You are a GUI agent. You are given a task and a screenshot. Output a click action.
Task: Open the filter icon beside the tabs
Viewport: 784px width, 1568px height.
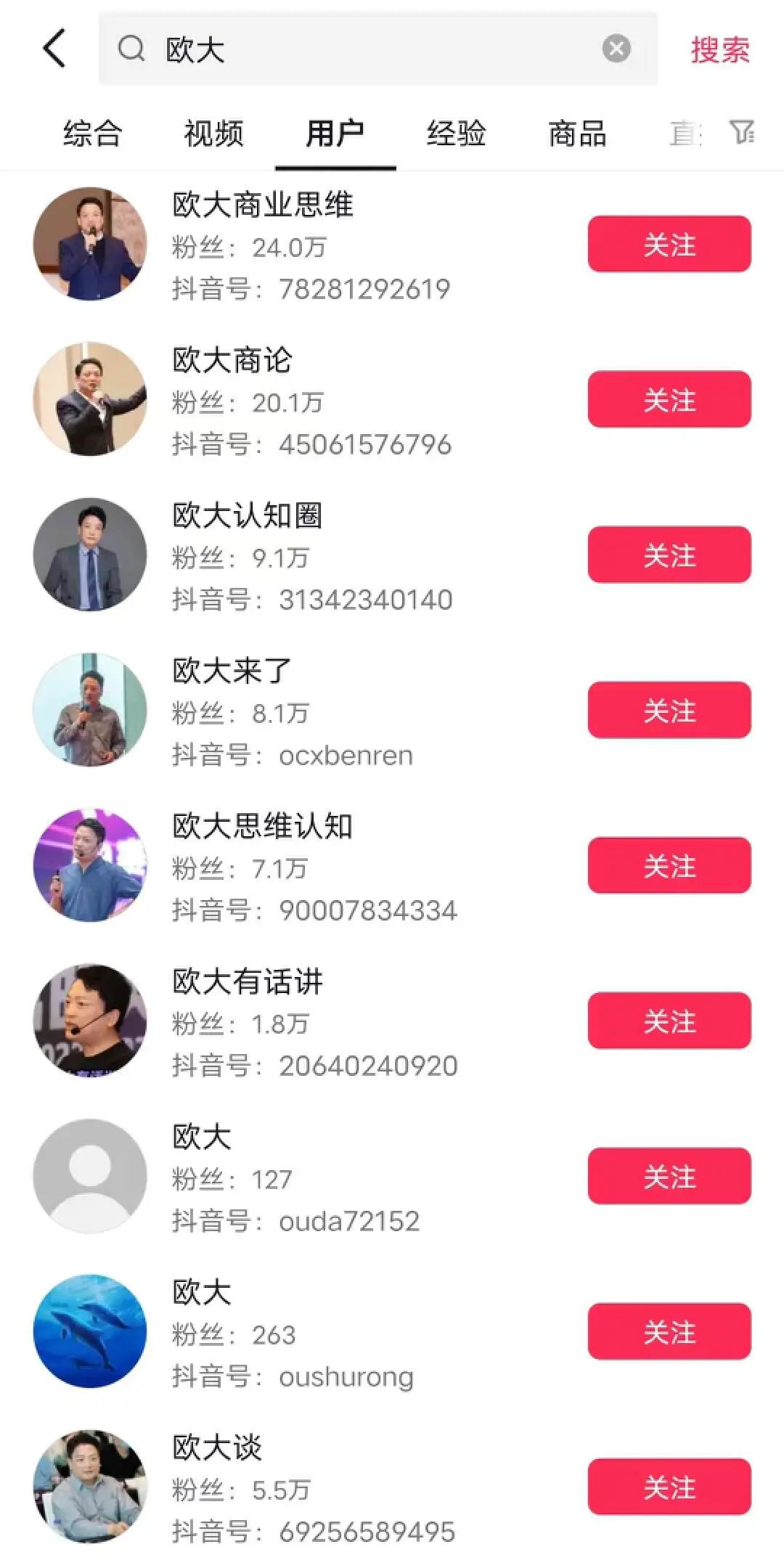(741, 132)
